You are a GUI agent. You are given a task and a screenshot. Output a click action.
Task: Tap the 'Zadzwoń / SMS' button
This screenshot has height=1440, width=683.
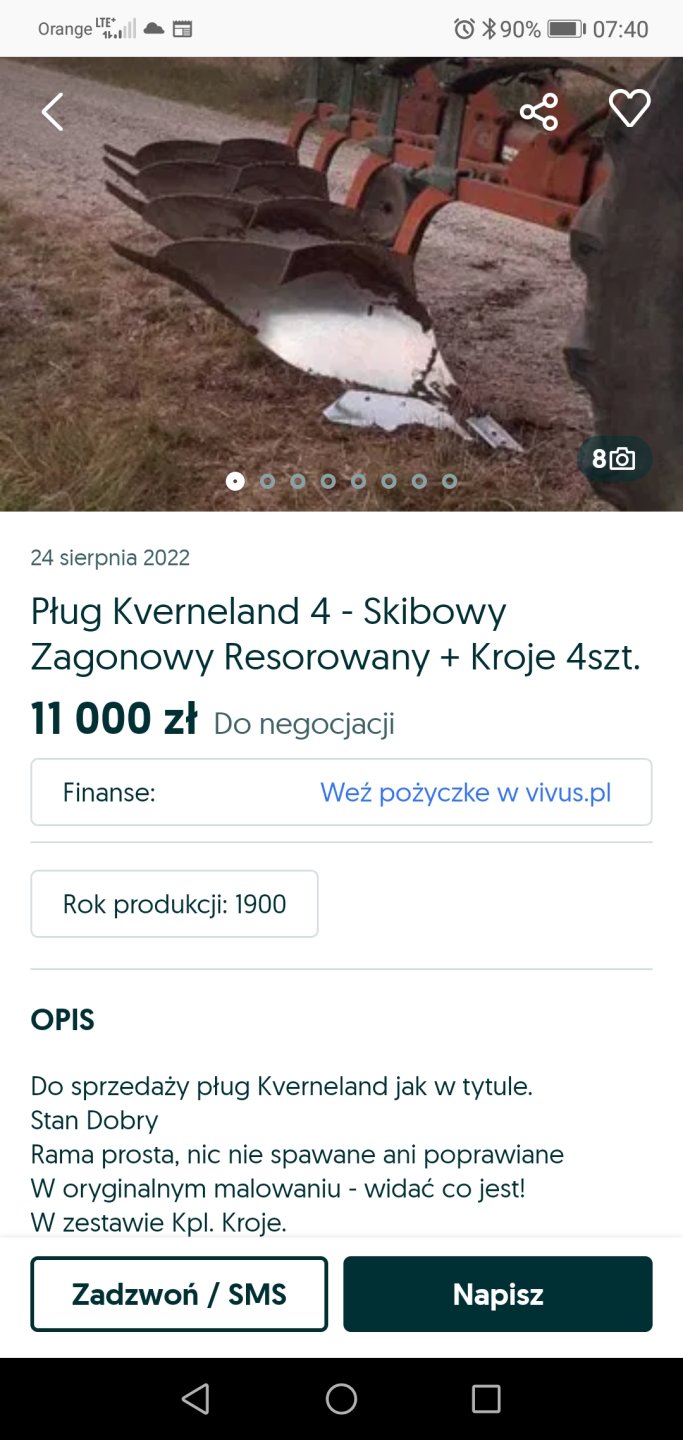pos(179,1294)
